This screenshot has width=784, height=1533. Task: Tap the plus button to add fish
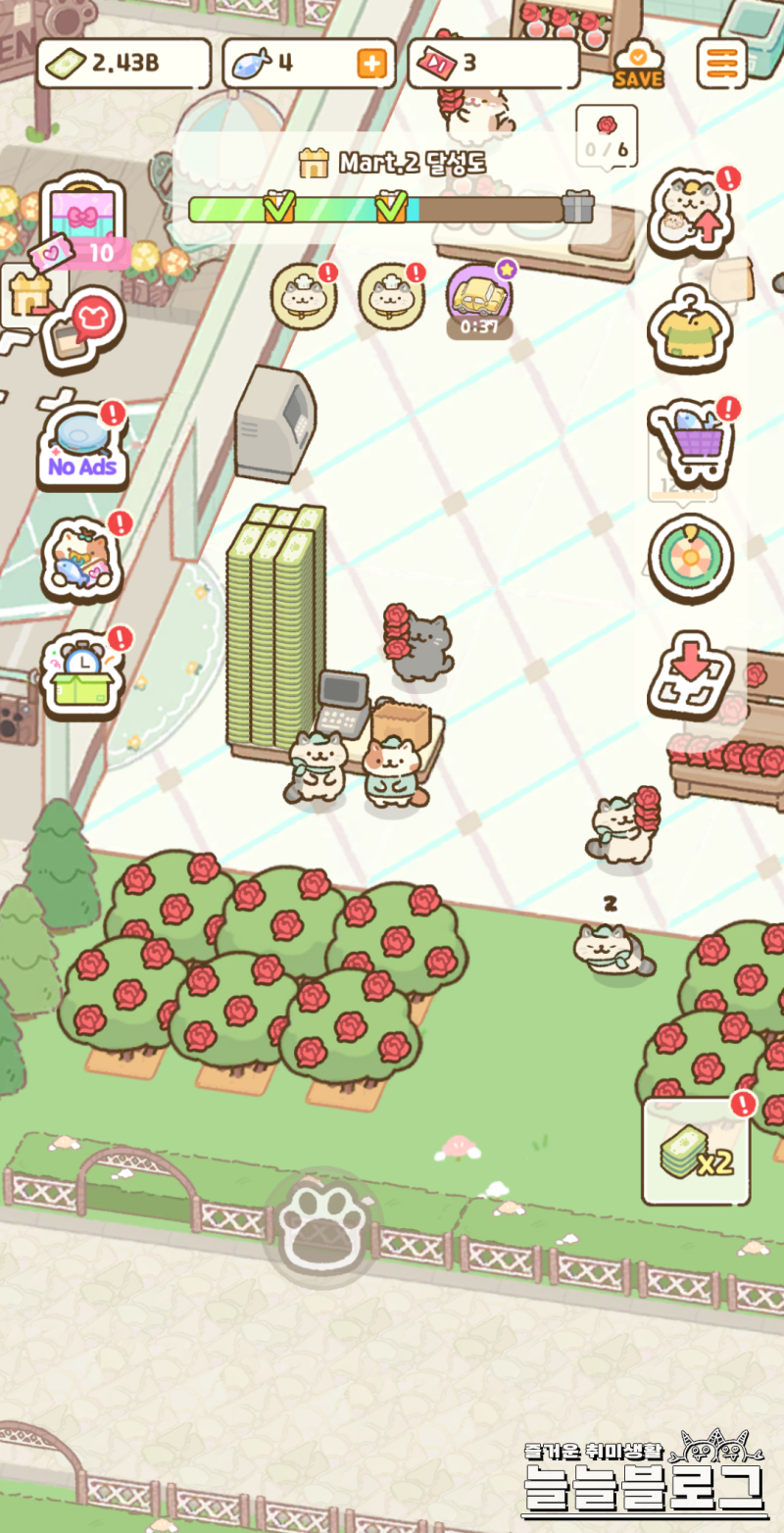coord(371,65)
